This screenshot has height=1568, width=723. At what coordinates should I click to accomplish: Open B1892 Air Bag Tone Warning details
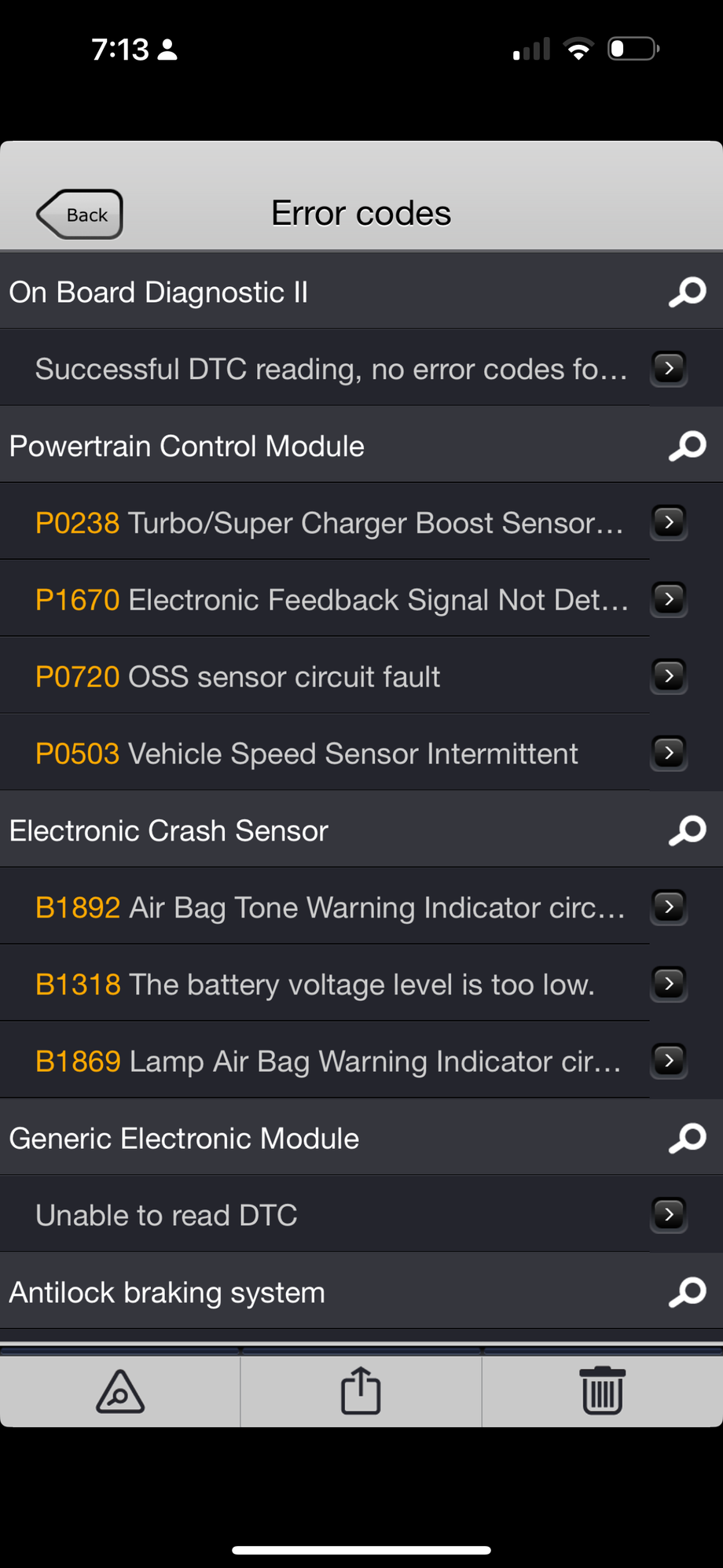[669, 907]
